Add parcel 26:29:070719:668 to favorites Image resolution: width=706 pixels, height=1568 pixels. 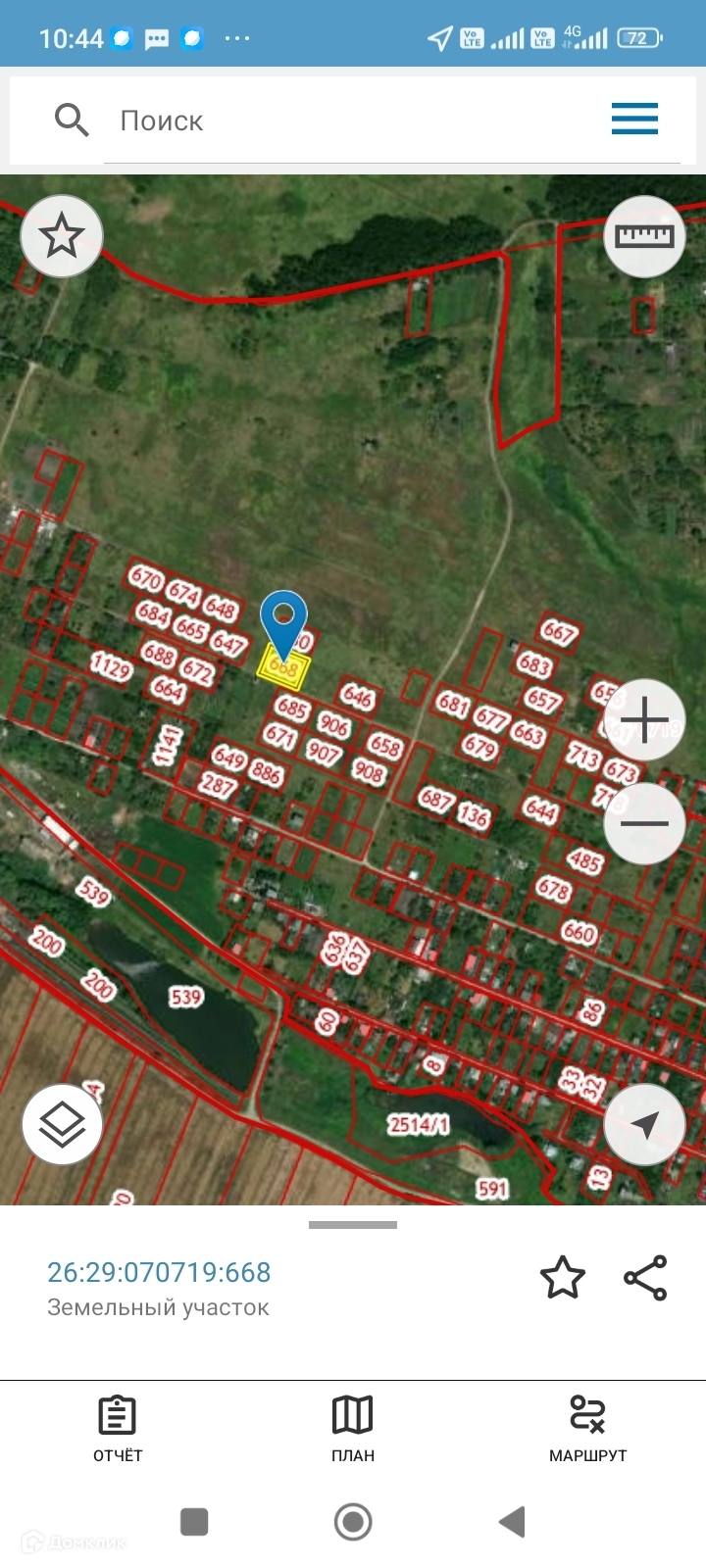pyautogui.click(x=563, y=1278)
